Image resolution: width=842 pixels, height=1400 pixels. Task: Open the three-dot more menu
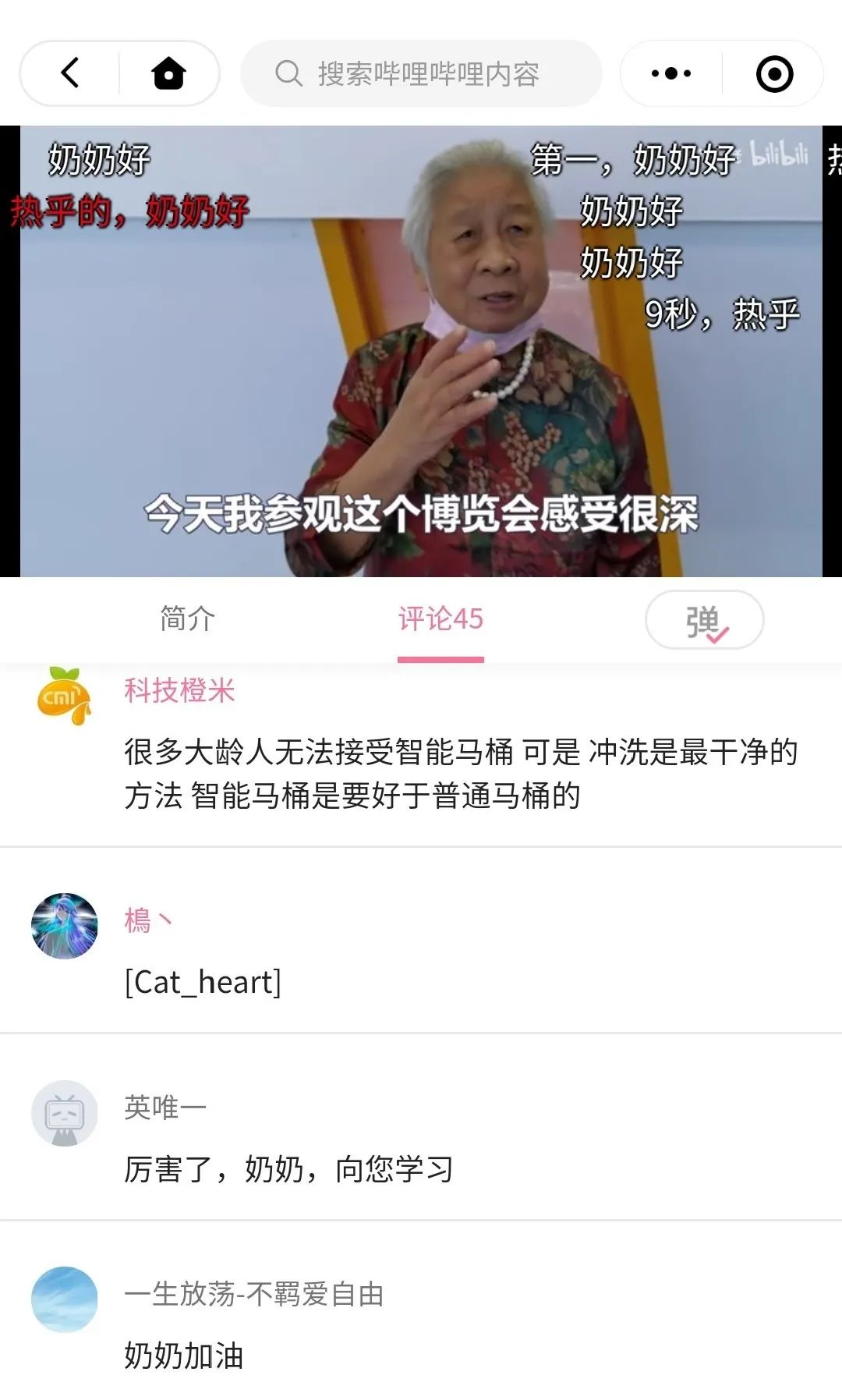[x=670, y=73]
